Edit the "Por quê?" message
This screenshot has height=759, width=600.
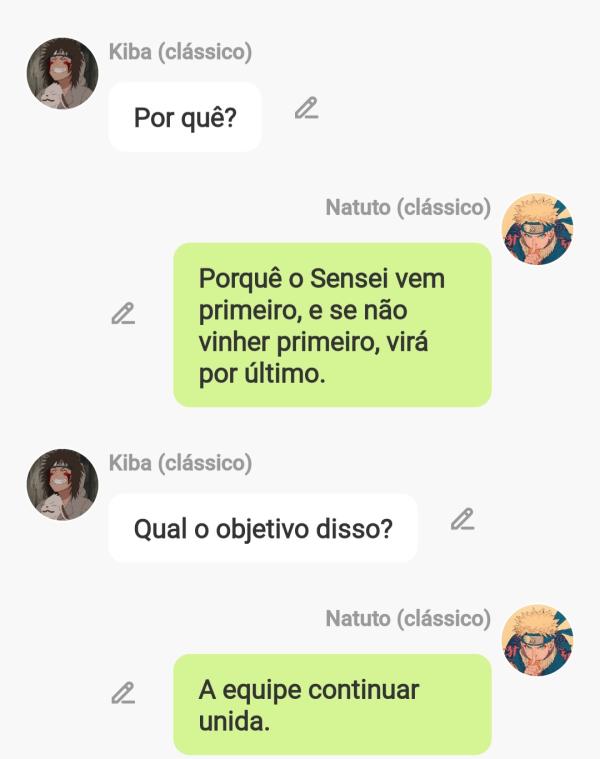pos(306,109)
